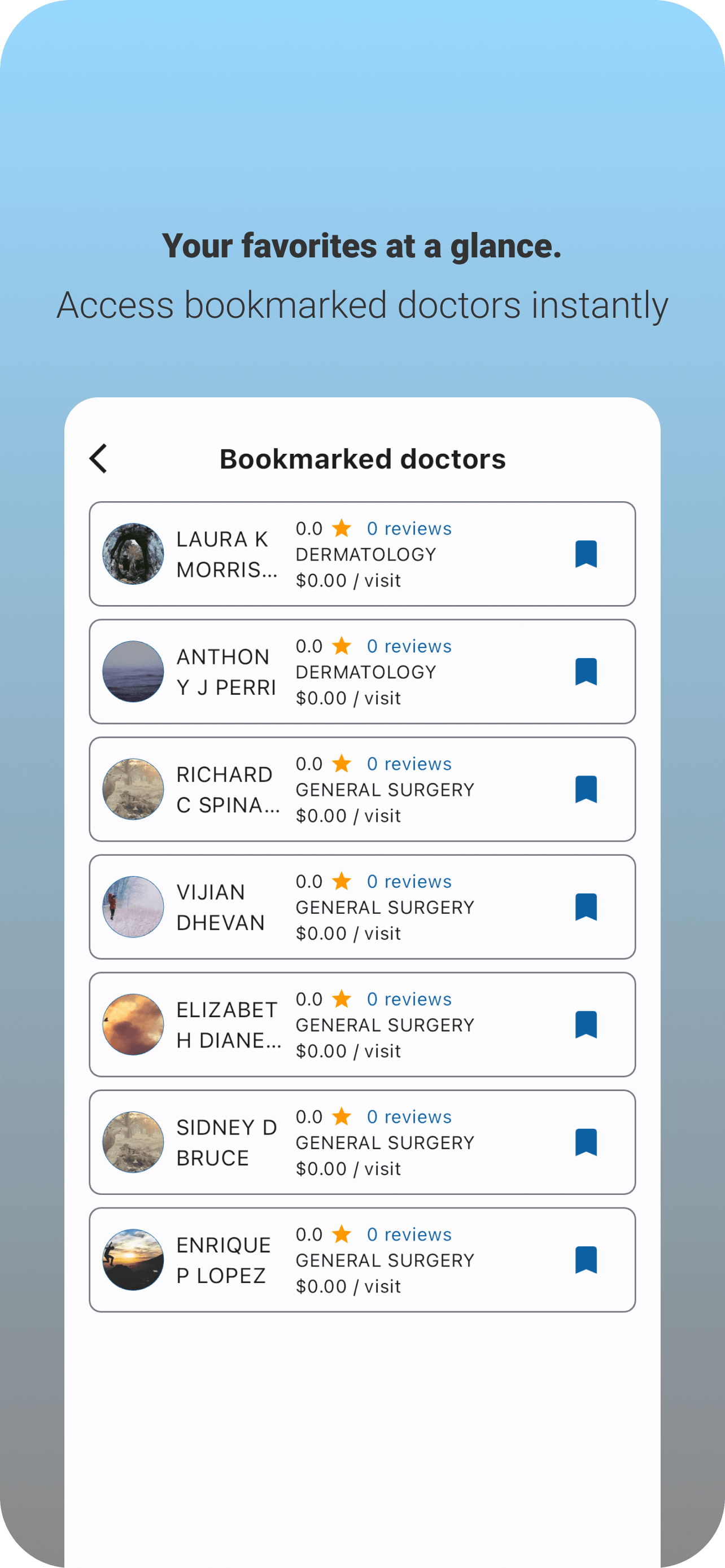
Task: Toggle the bookmark for ENRIQUE P LOPEZ
Action: tap(585, 1259)
